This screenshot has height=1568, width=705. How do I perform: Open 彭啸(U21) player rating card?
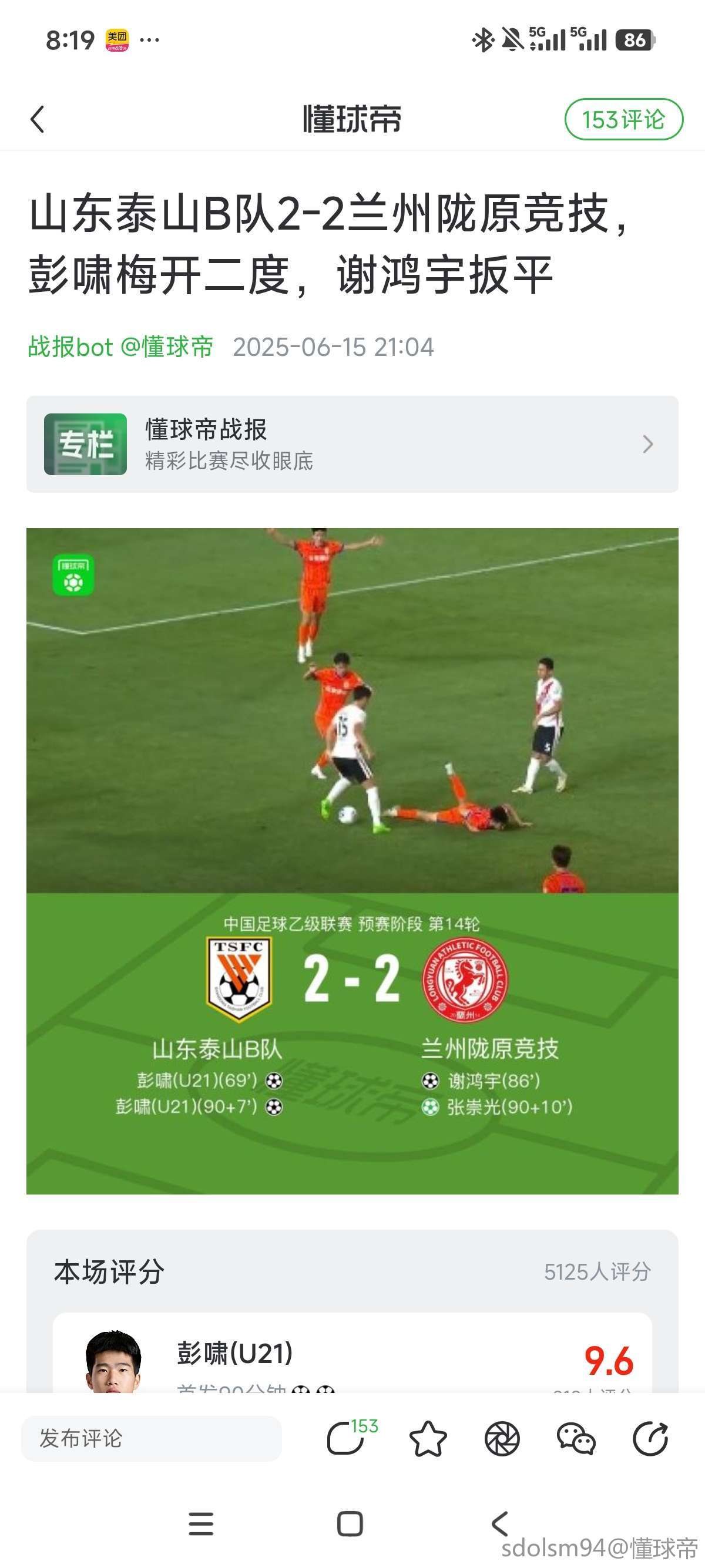[x=352, y=1356]
